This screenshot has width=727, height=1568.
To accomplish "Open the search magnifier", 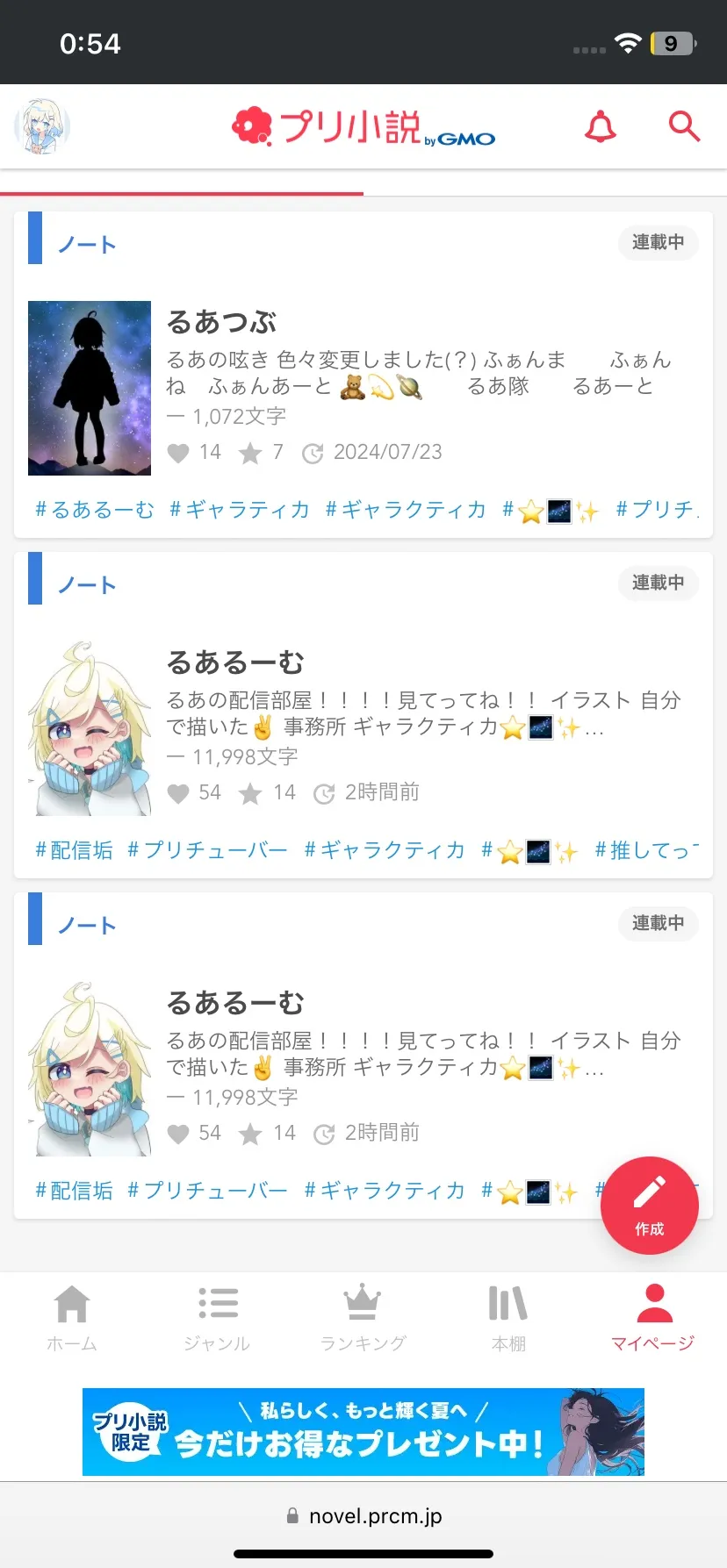I will coord(683,126).
